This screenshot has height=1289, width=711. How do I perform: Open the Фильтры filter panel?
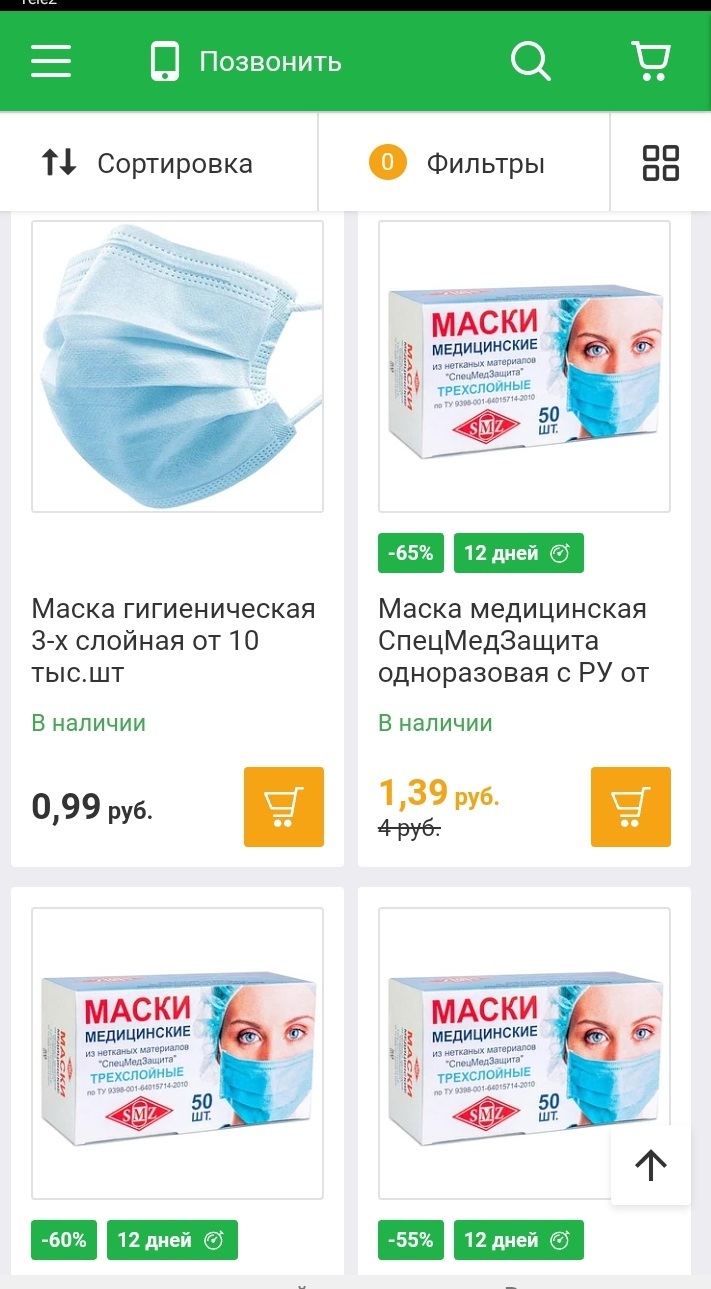pyautogui.click(x=460, y=163)
